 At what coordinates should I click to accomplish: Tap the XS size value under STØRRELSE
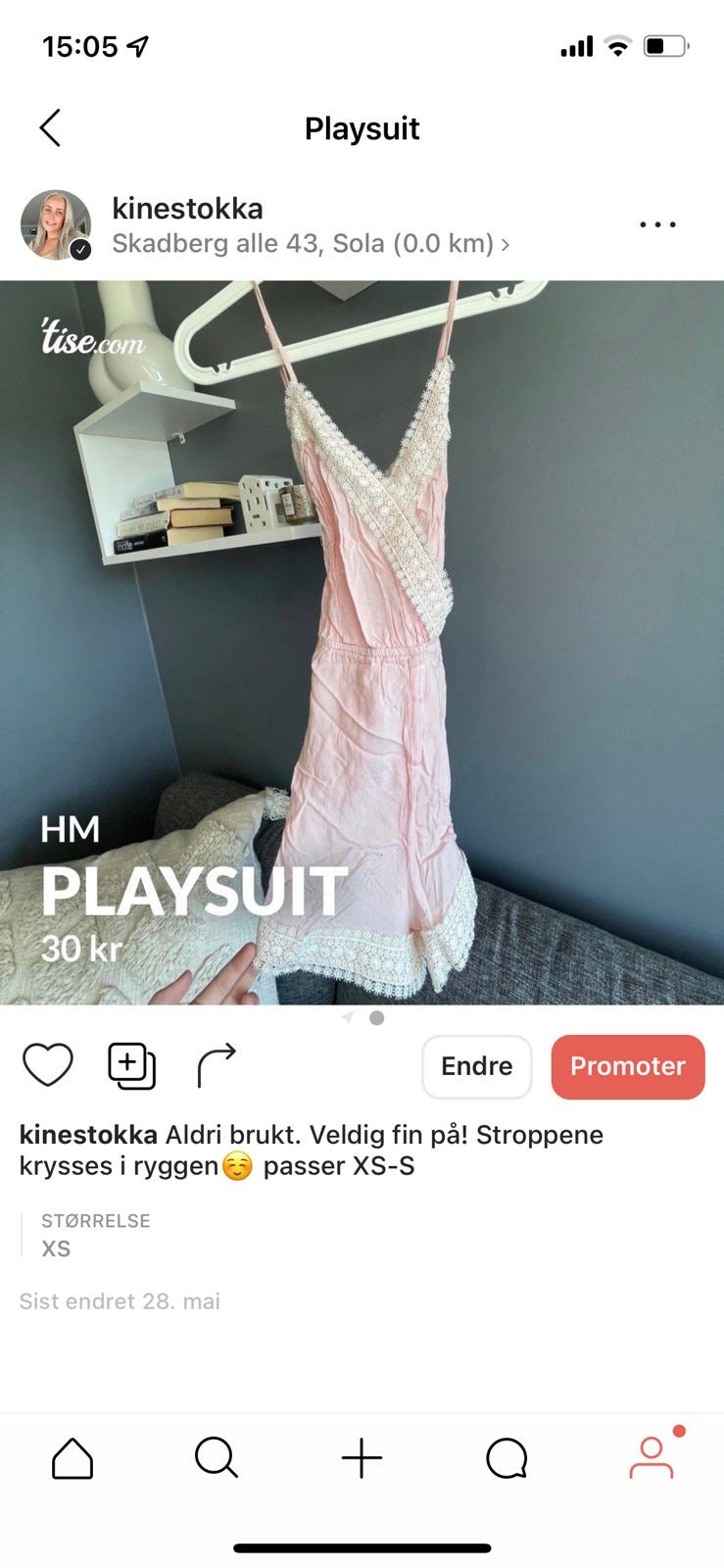(x=55, y=1249)
